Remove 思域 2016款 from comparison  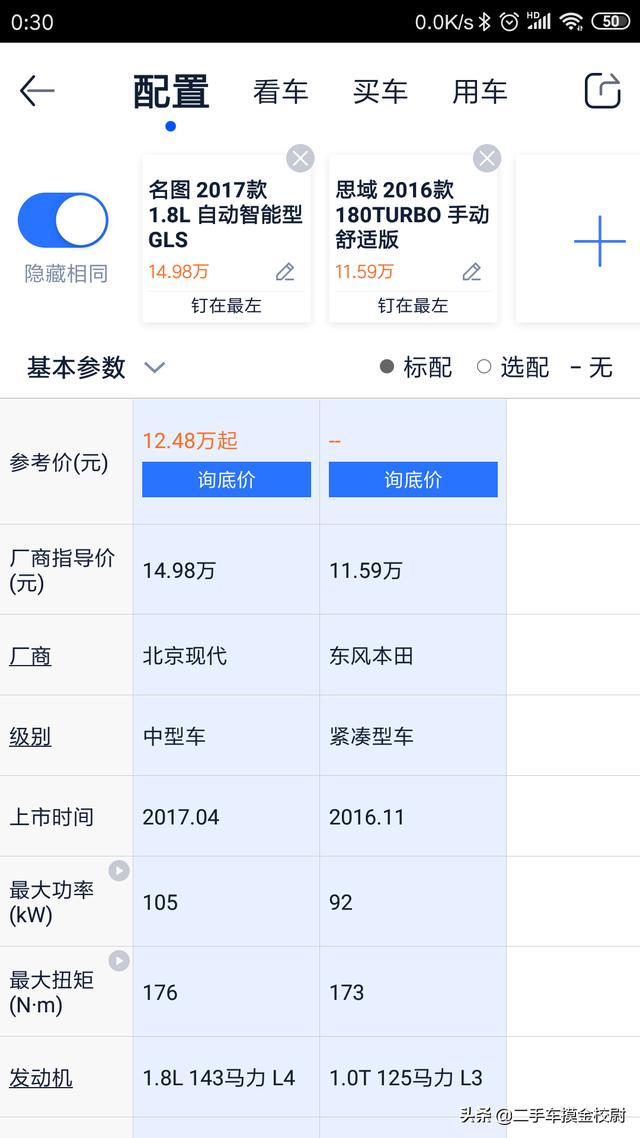pos(487,158)
